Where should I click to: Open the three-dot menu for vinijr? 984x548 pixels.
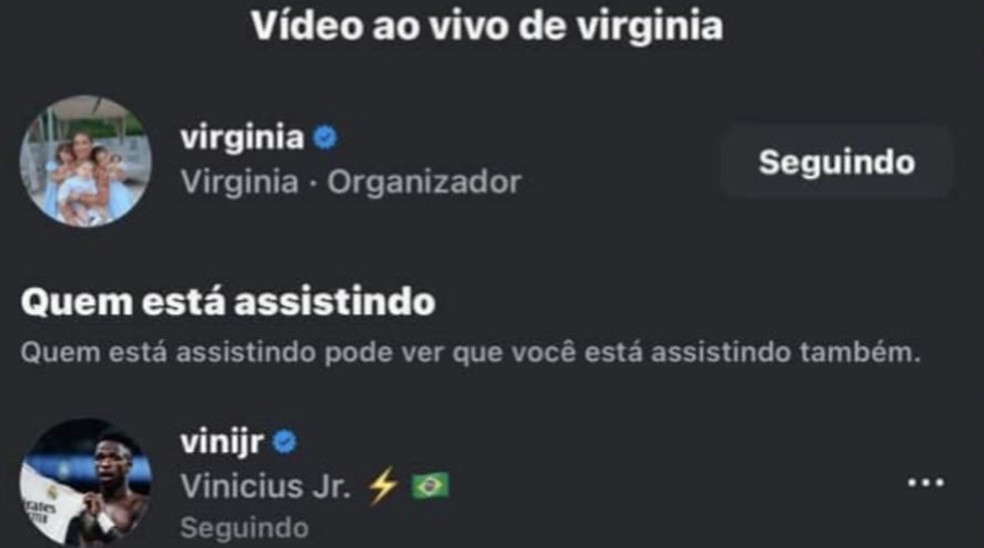pyautogui.click(x=925, y=483)
